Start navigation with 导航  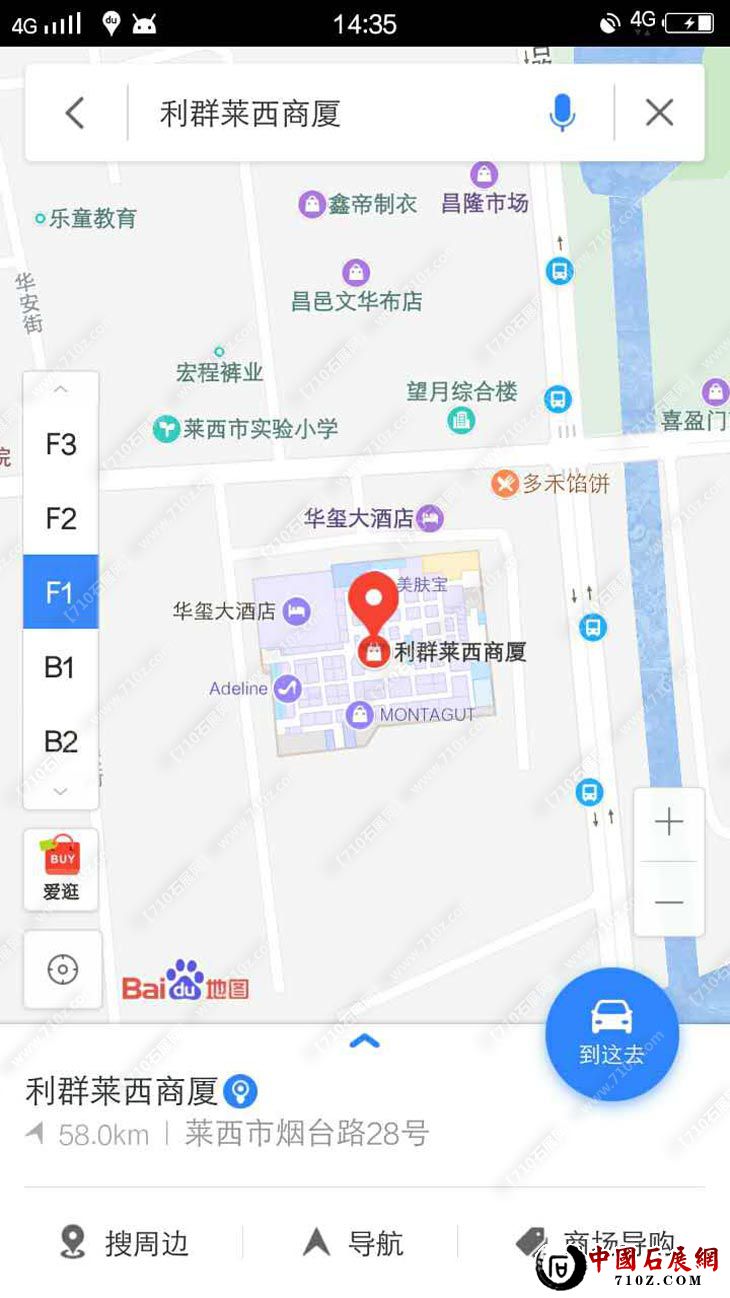pyautogui.click(x=353, y=1243)
